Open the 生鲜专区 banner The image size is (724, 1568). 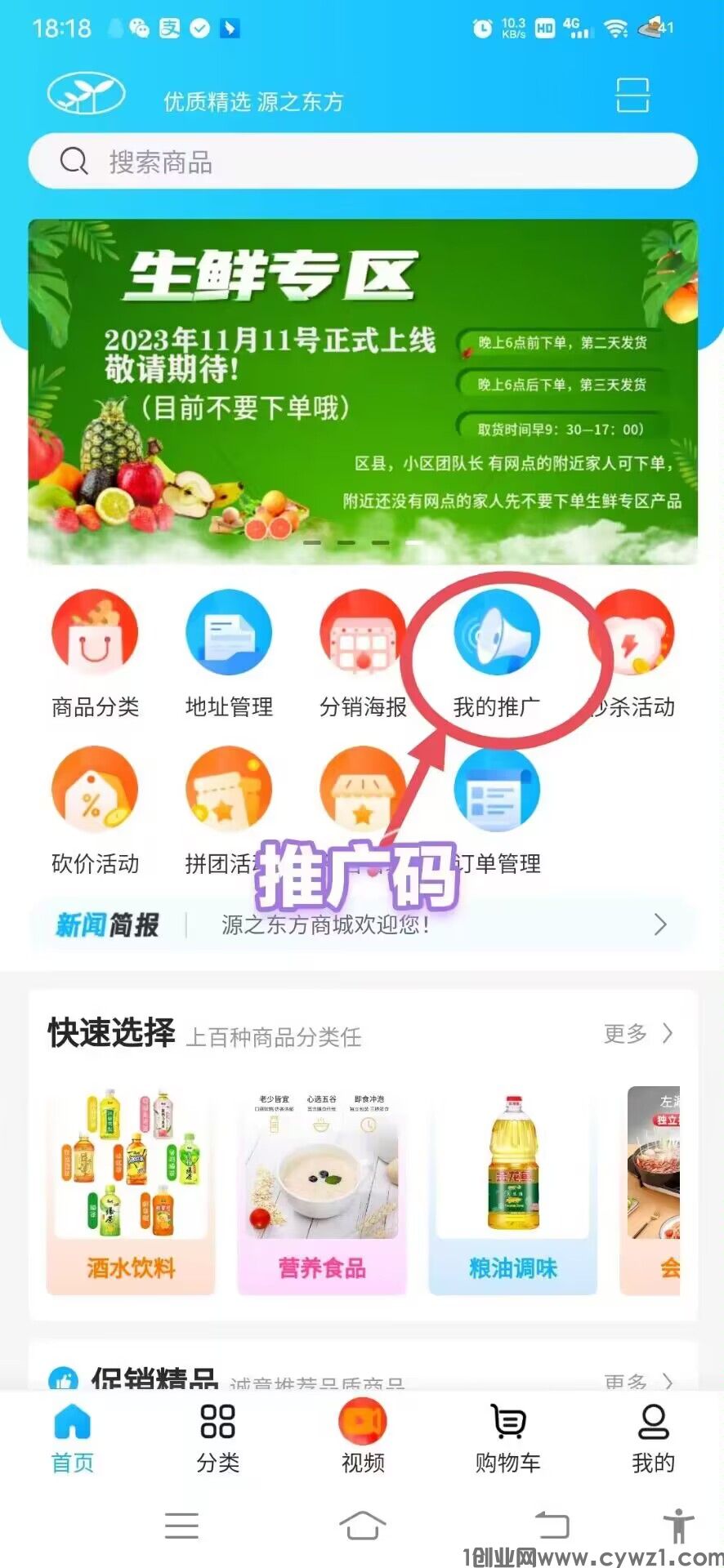pos(363,392)
